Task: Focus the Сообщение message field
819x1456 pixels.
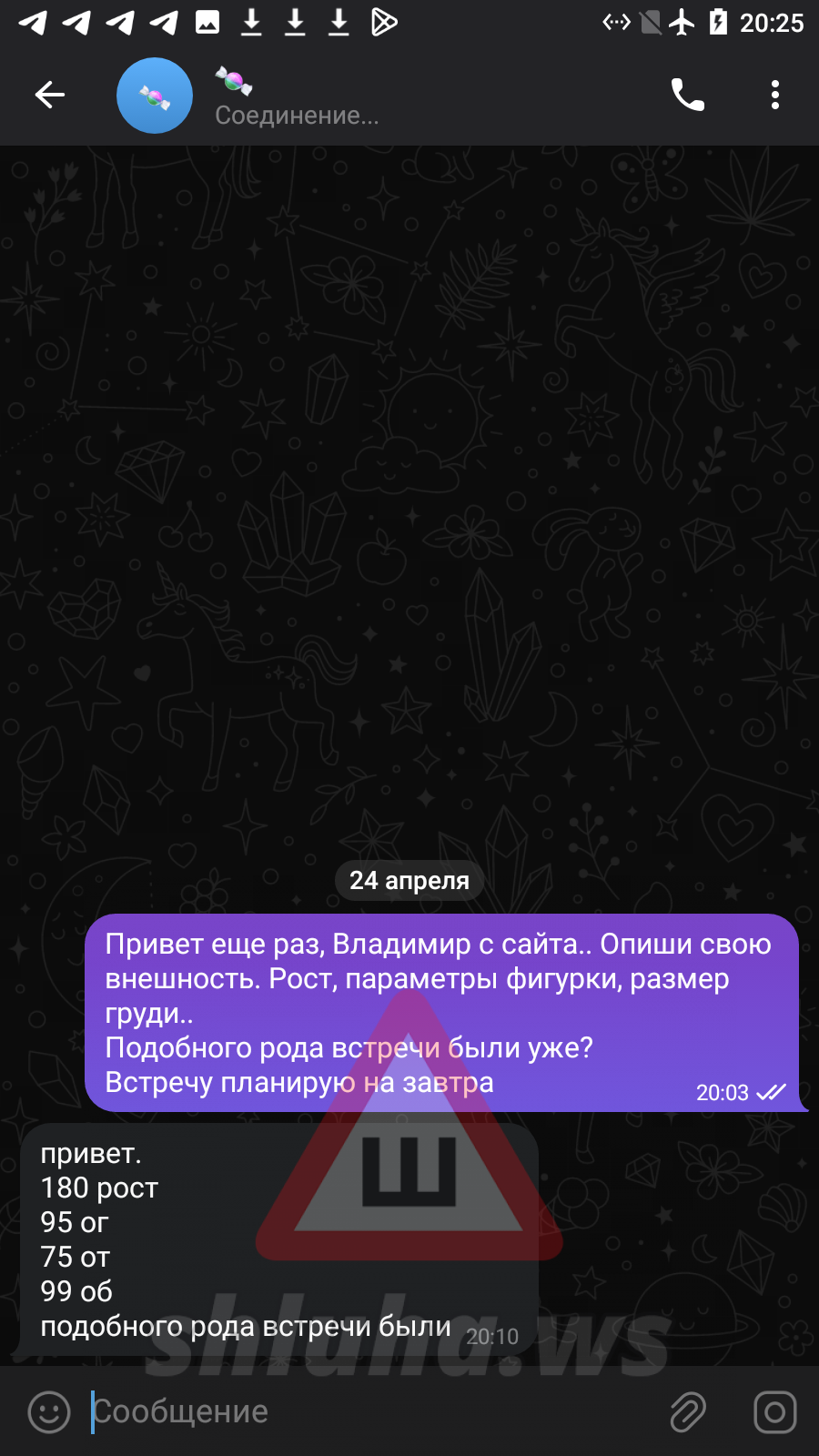Action: point(364,1412)
